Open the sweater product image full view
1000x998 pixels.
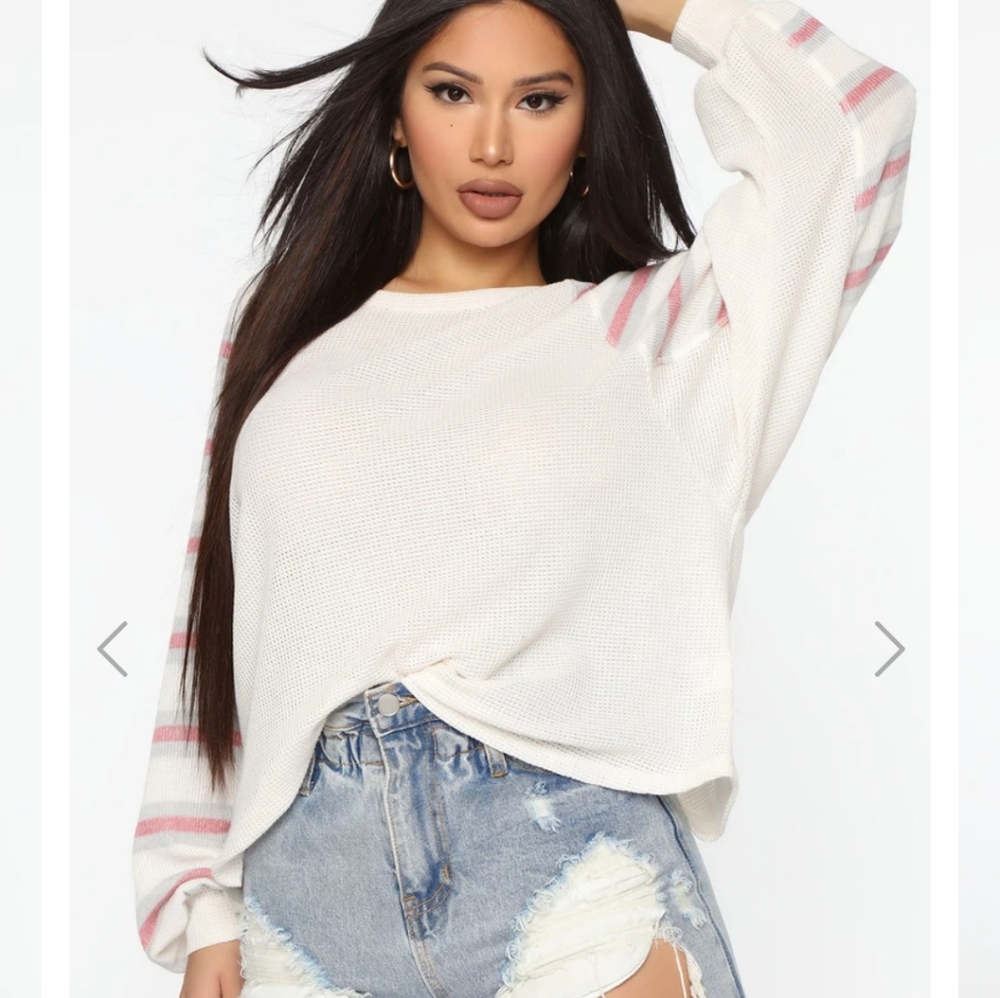[500, 499]
